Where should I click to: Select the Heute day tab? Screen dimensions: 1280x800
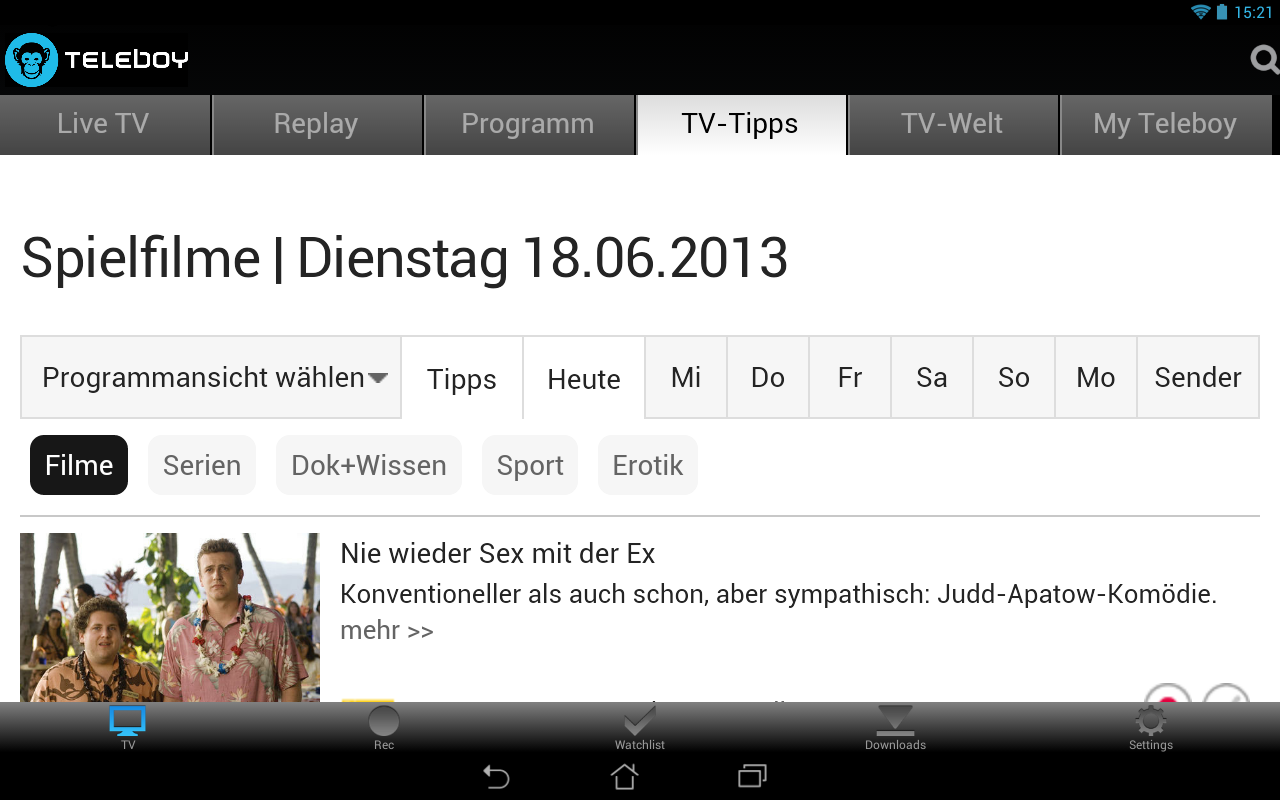(584, 379)
